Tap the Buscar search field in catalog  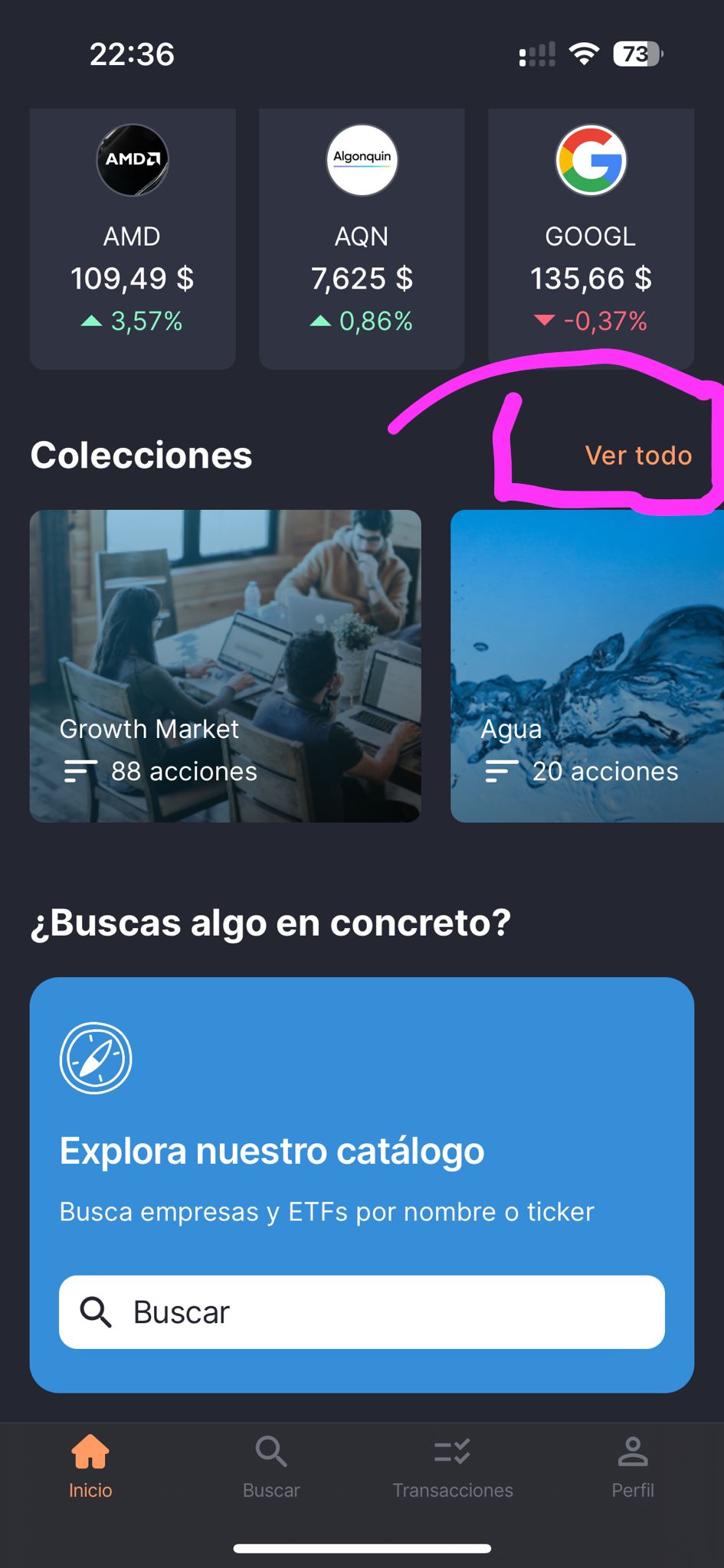point(362,1312)
